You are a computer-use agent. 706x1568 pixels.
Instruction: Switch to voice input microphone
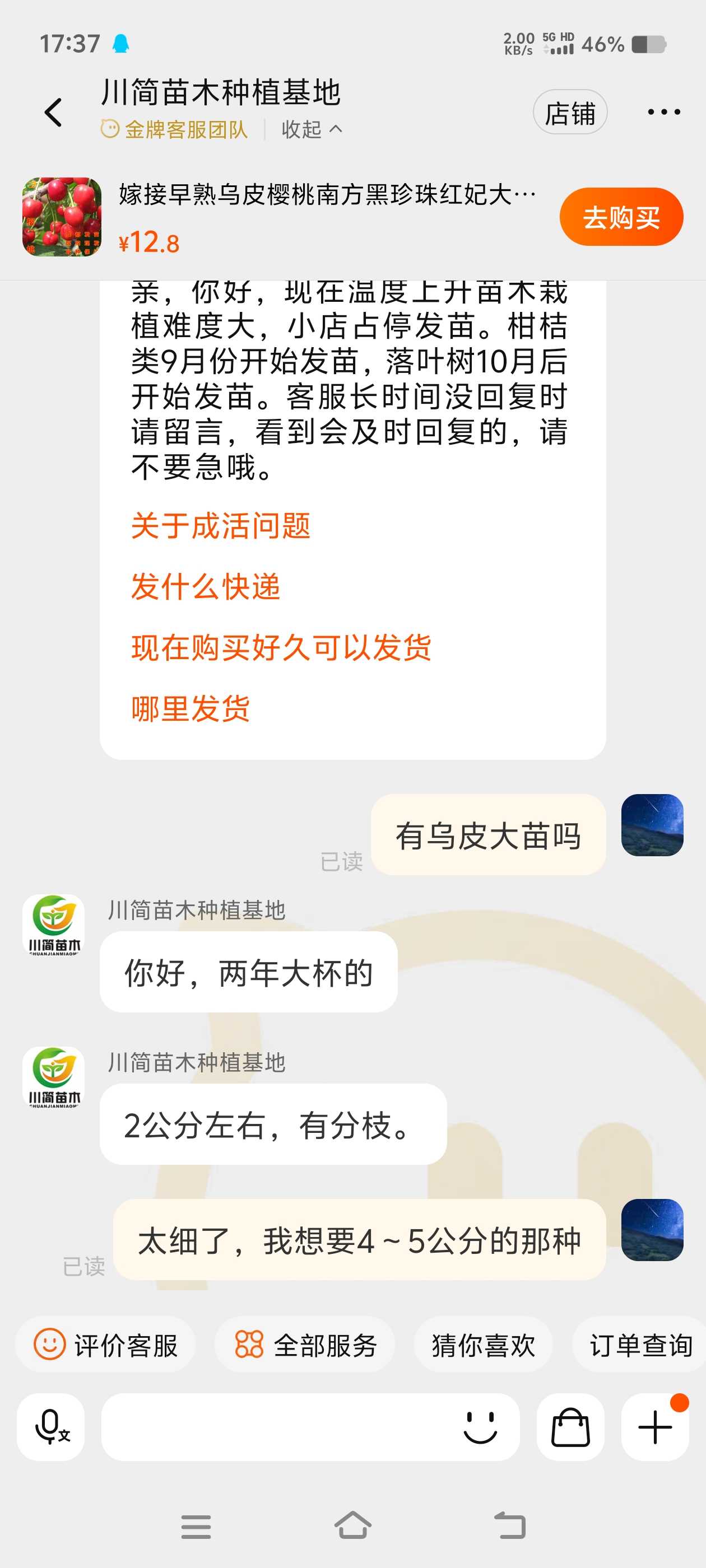[50, 1426]
